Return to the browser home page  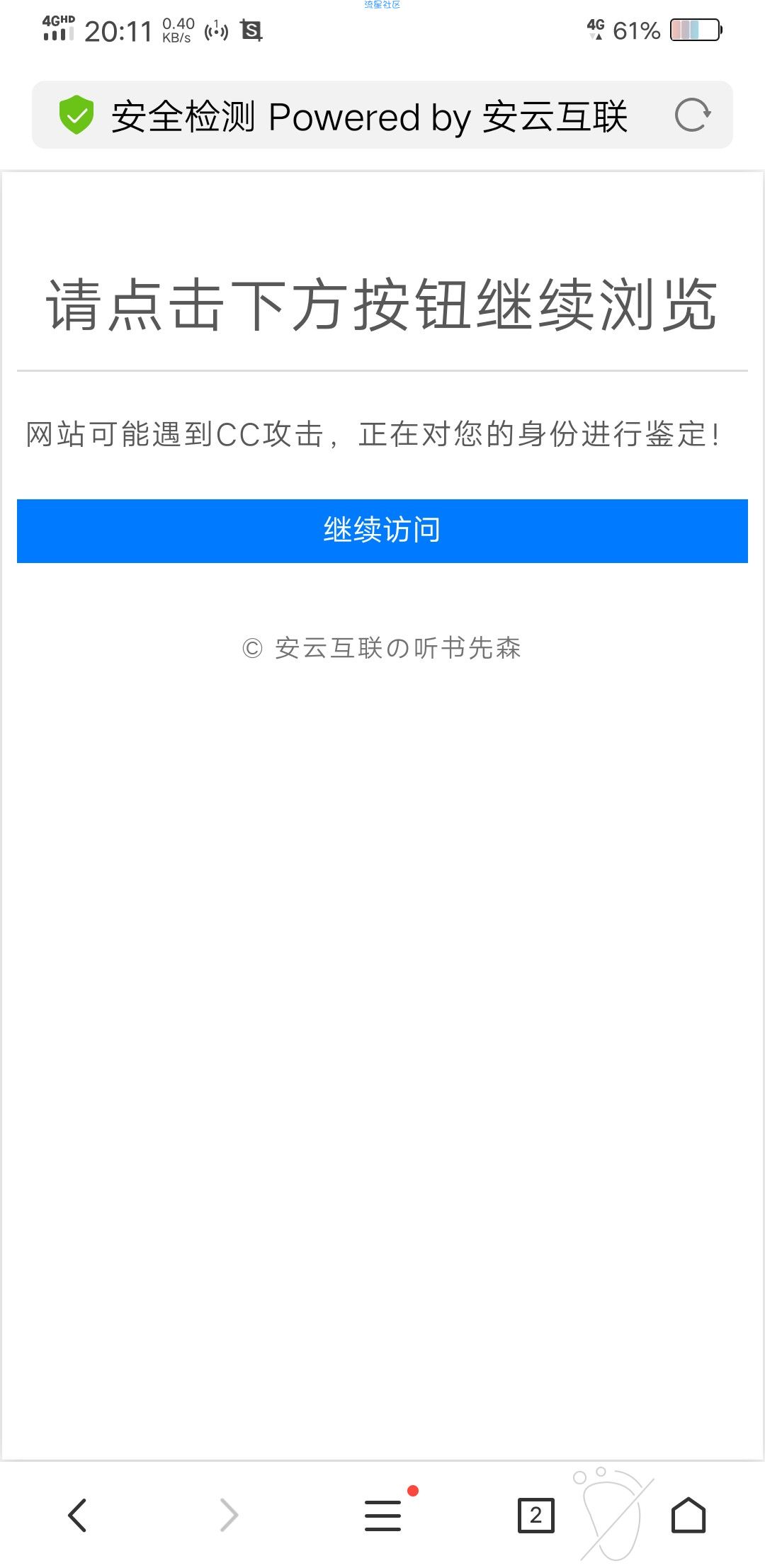click(x=688, y=1515)
